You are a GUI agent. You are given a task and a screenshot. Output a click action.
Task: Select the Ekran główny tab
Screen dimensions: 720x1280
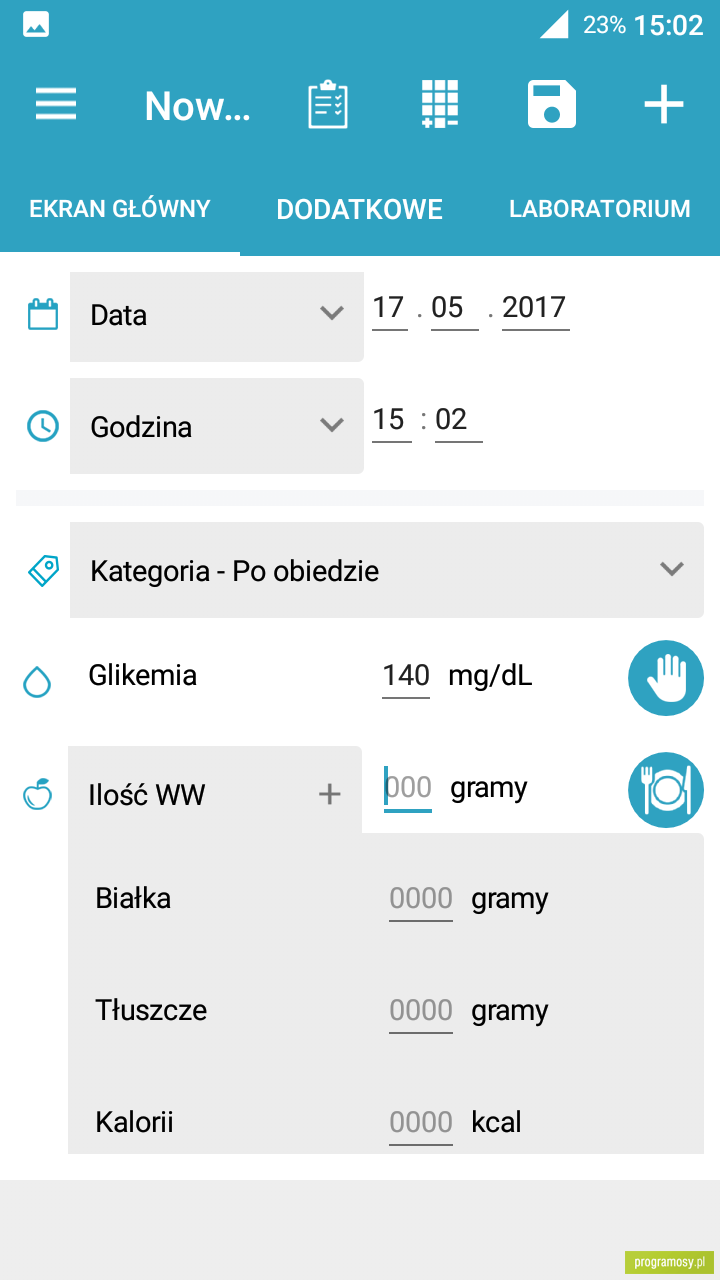120,209
